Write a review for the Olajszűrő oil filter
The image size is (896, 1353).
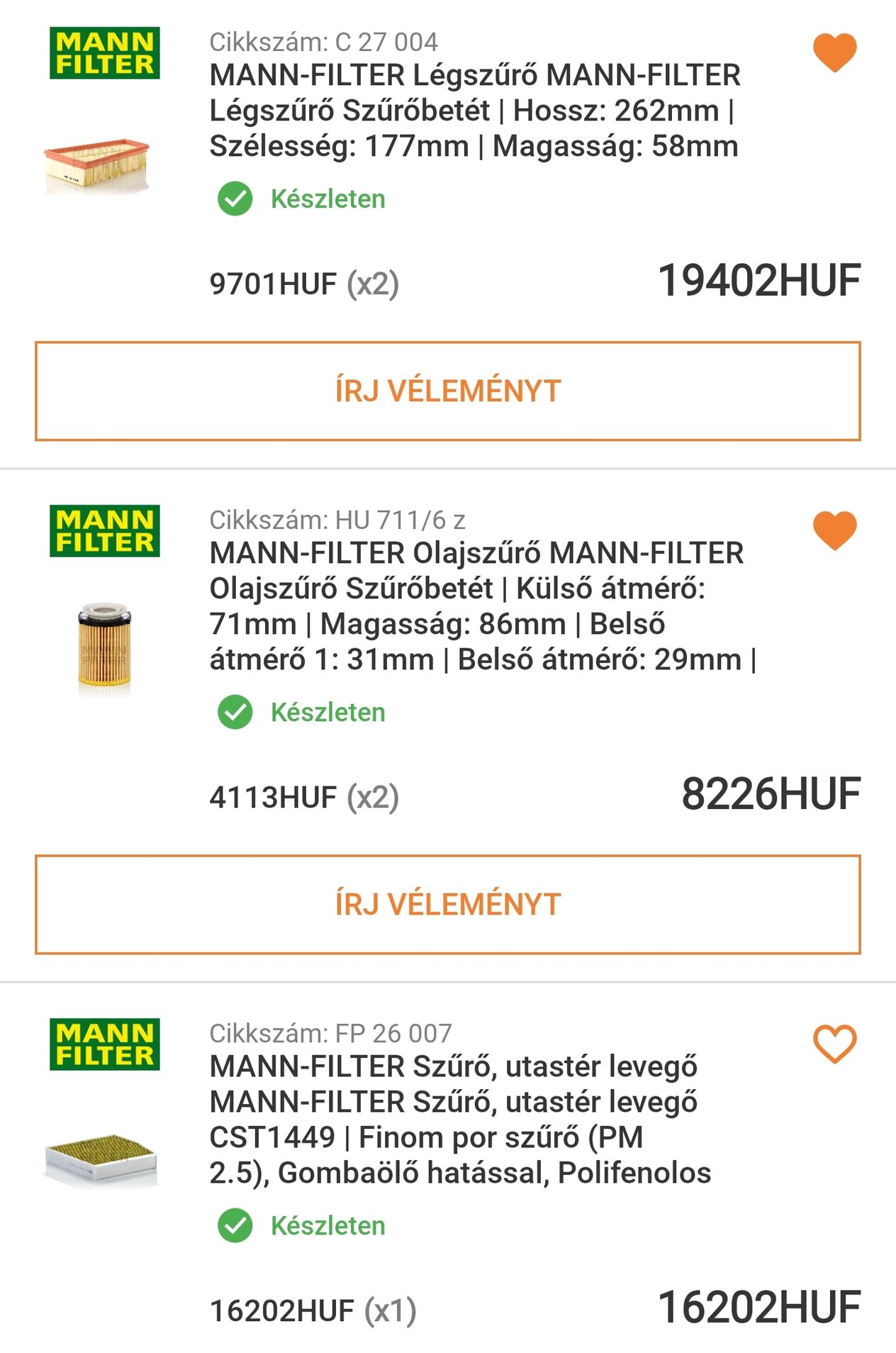448,905
